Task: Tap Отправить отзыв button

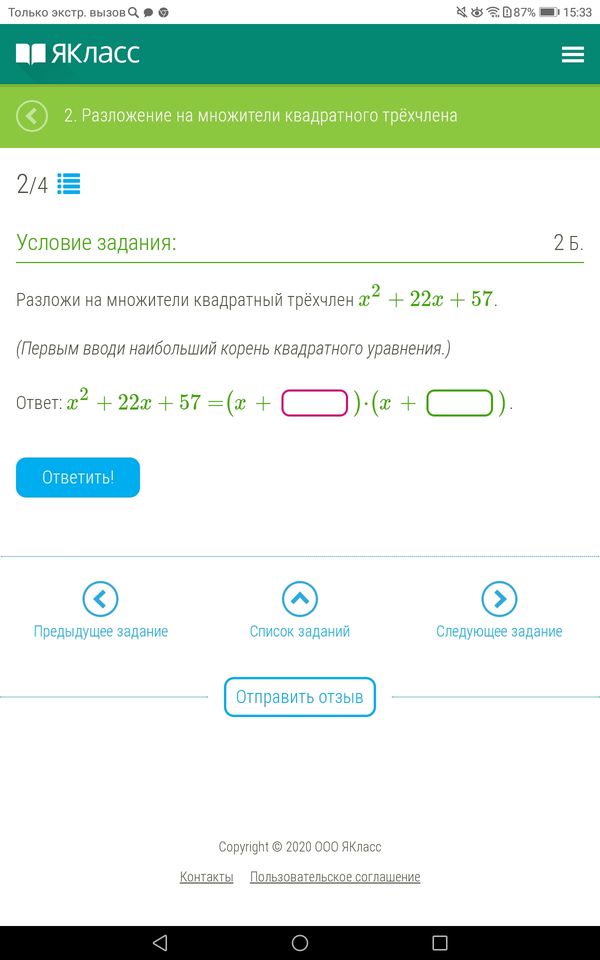Action: coord(300,697)
